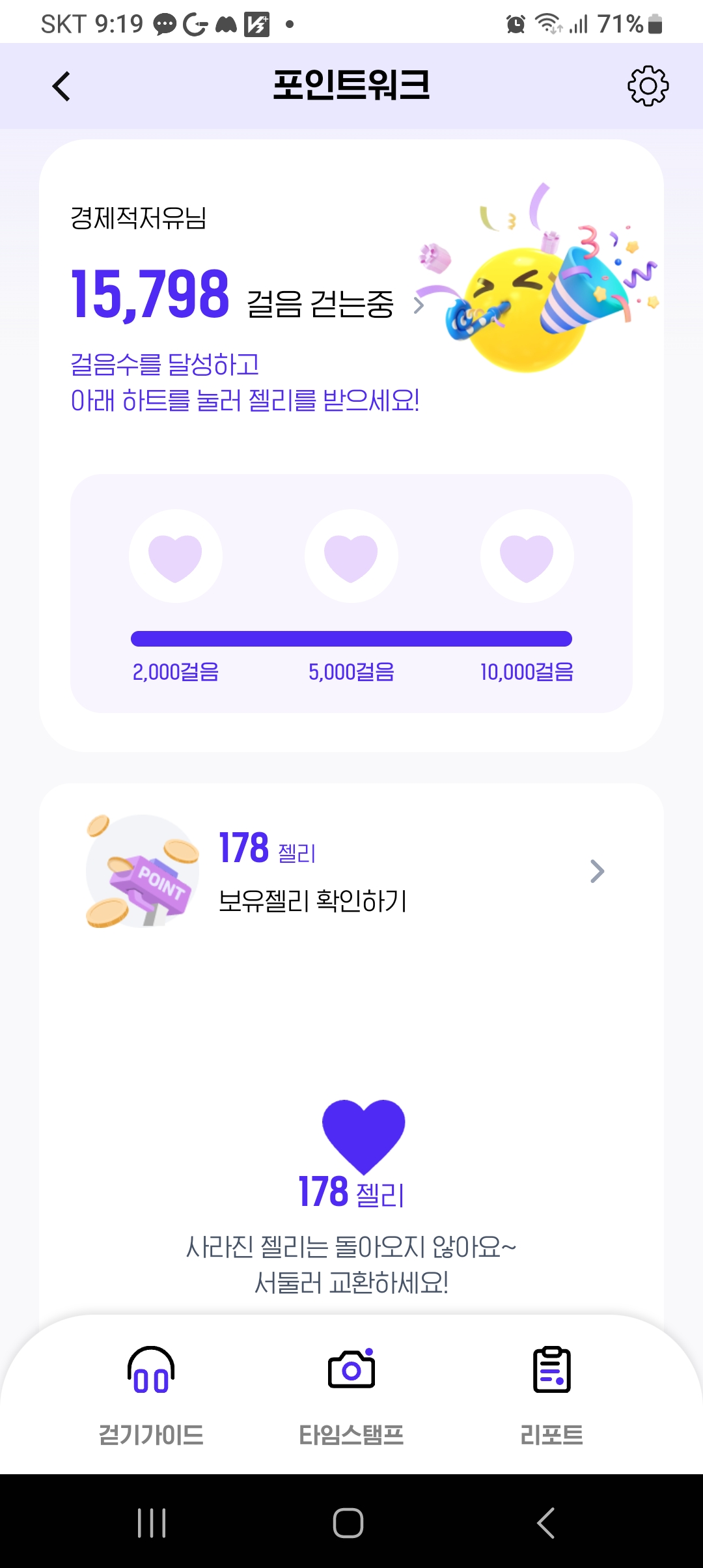The width and height of the screenshot is (703, 1568).
Task: Claim the heart for 5,000걸음
Action: (x=351, y=556)
